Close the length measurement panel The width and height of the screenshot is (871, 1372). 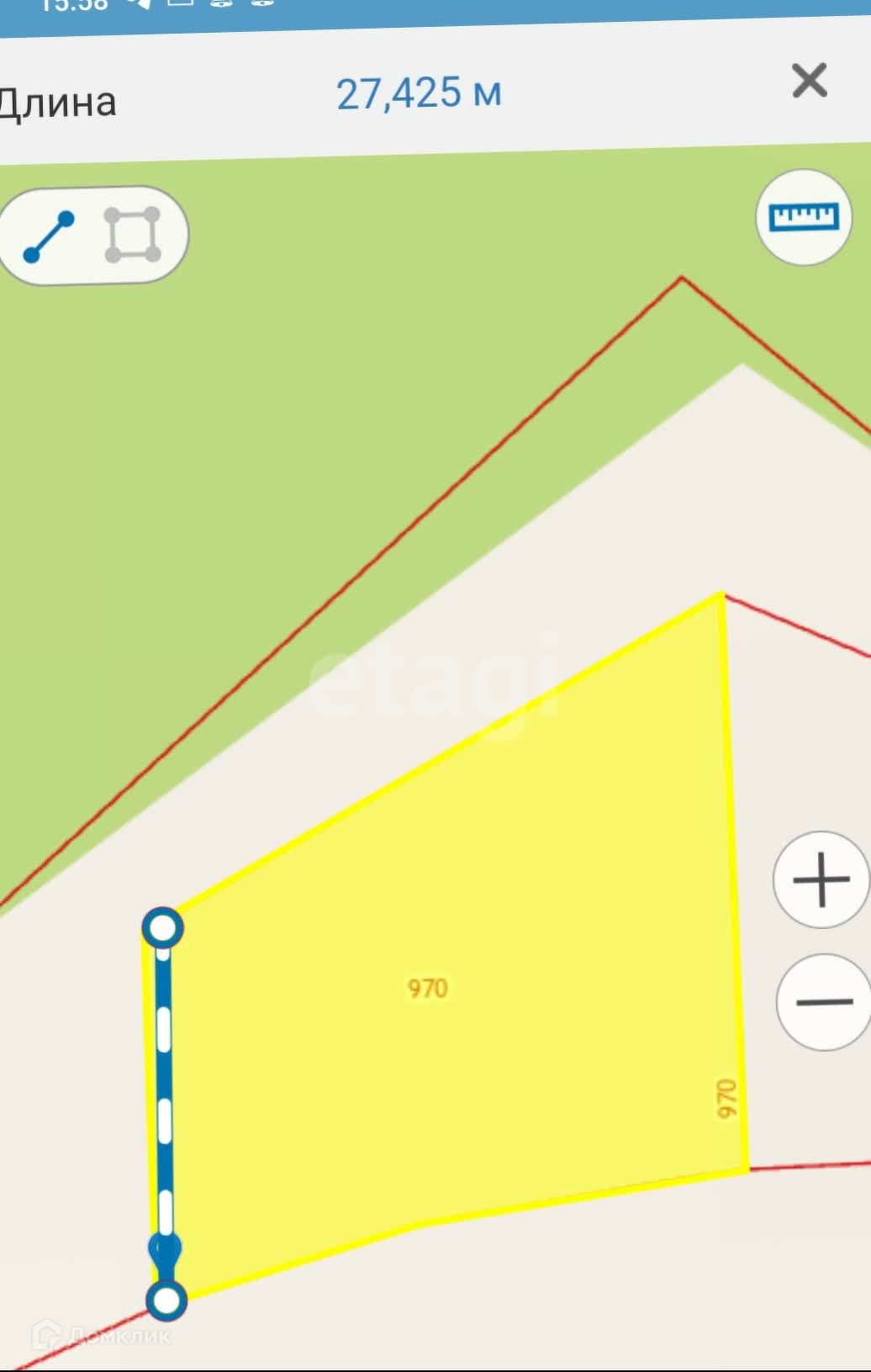point(809,82)
